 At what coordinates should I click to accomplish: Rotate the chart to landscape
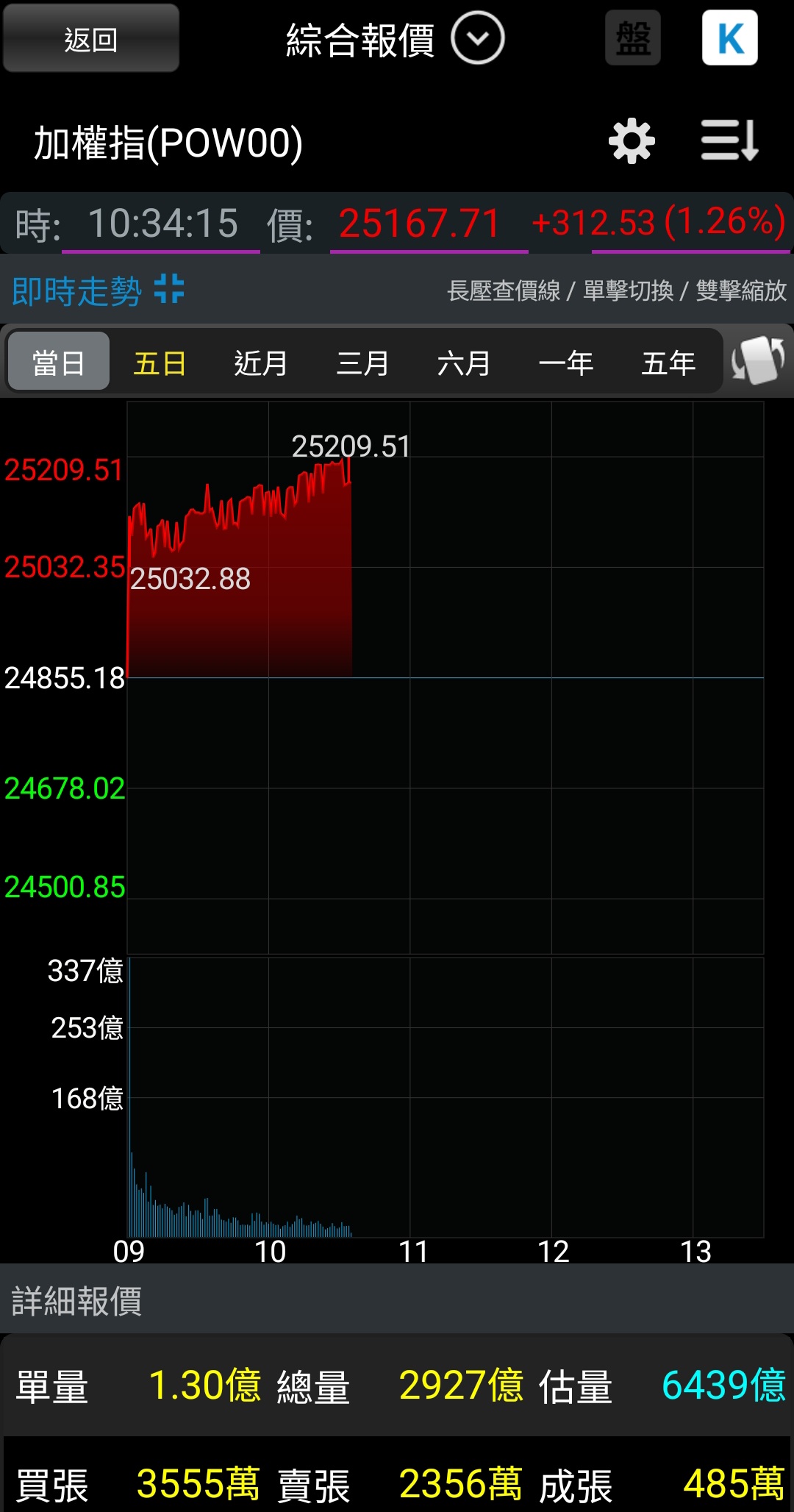(x=759, y=360)
